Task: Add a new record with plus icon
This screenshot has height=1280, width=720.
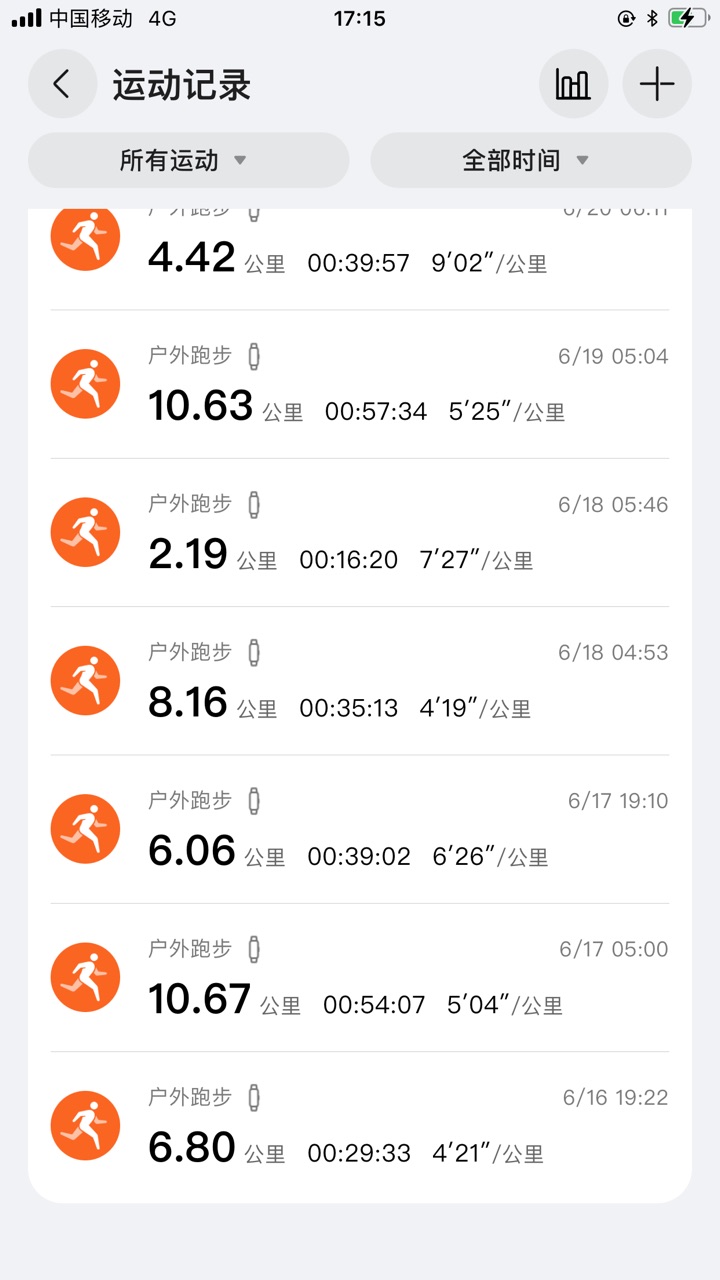Action: click(x=657, y=84)
